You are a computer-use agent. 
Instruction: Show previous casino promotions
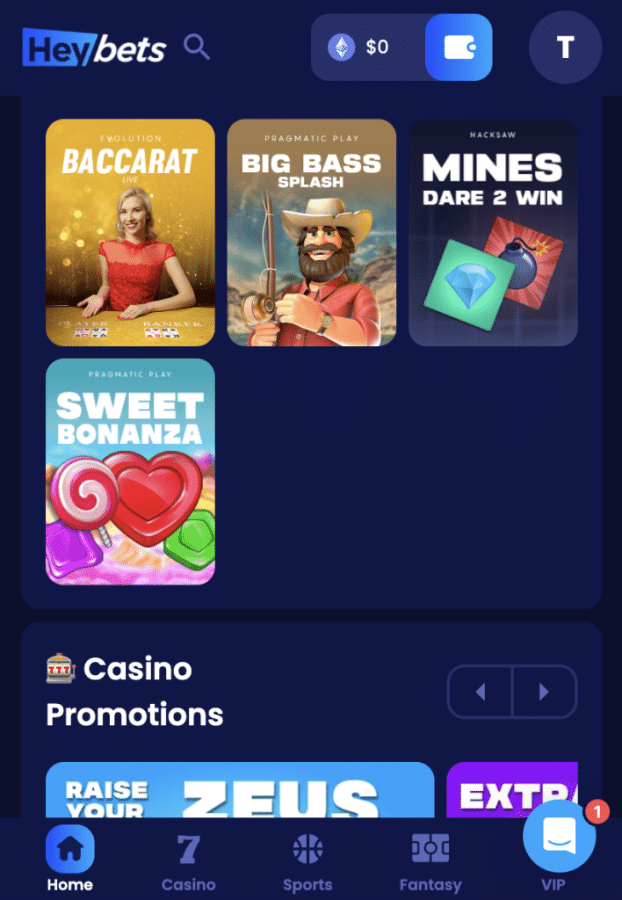click(x=480, y=691)
